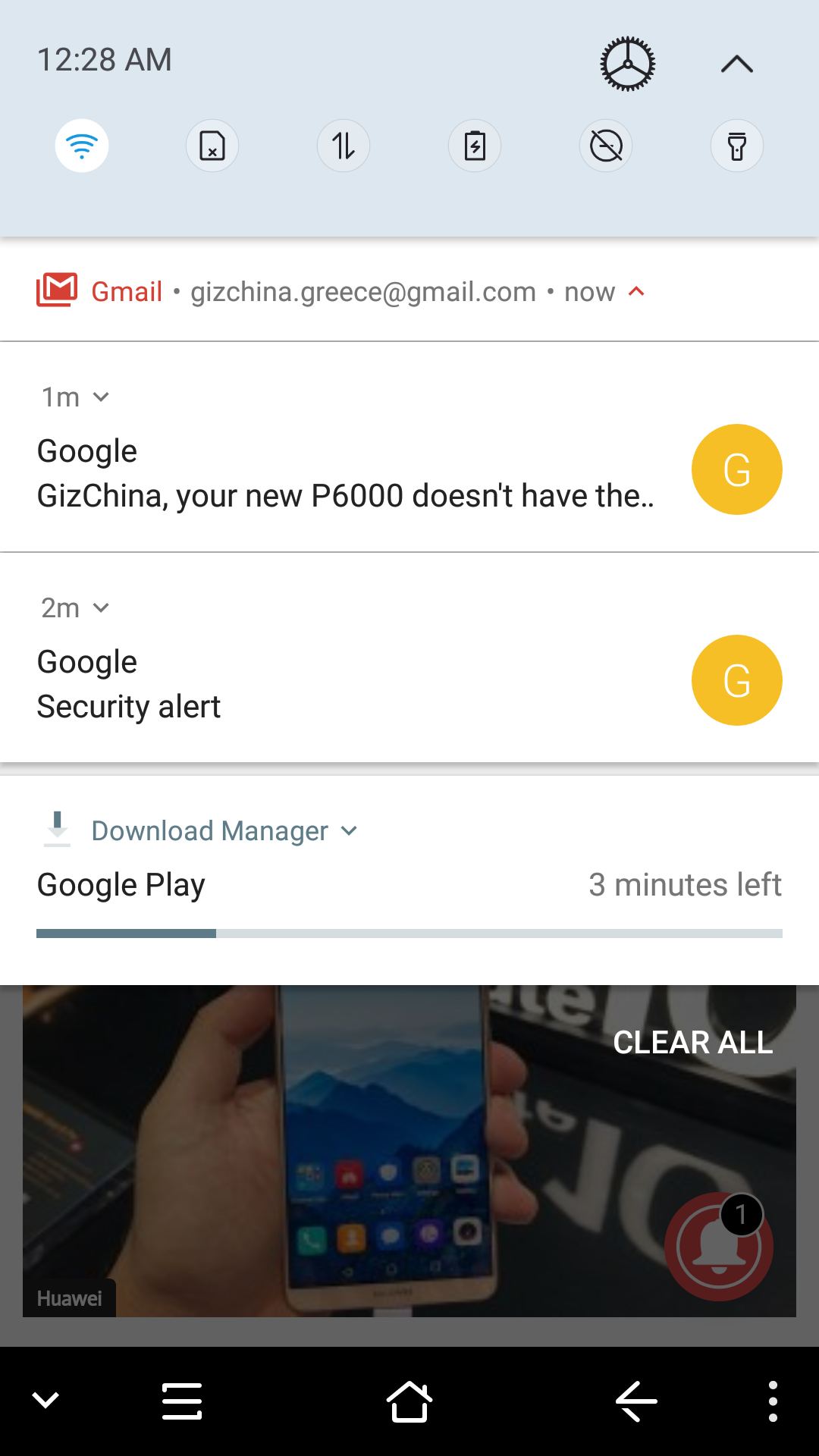Toggle mobile data quick tile

click(x=344, y=146)
